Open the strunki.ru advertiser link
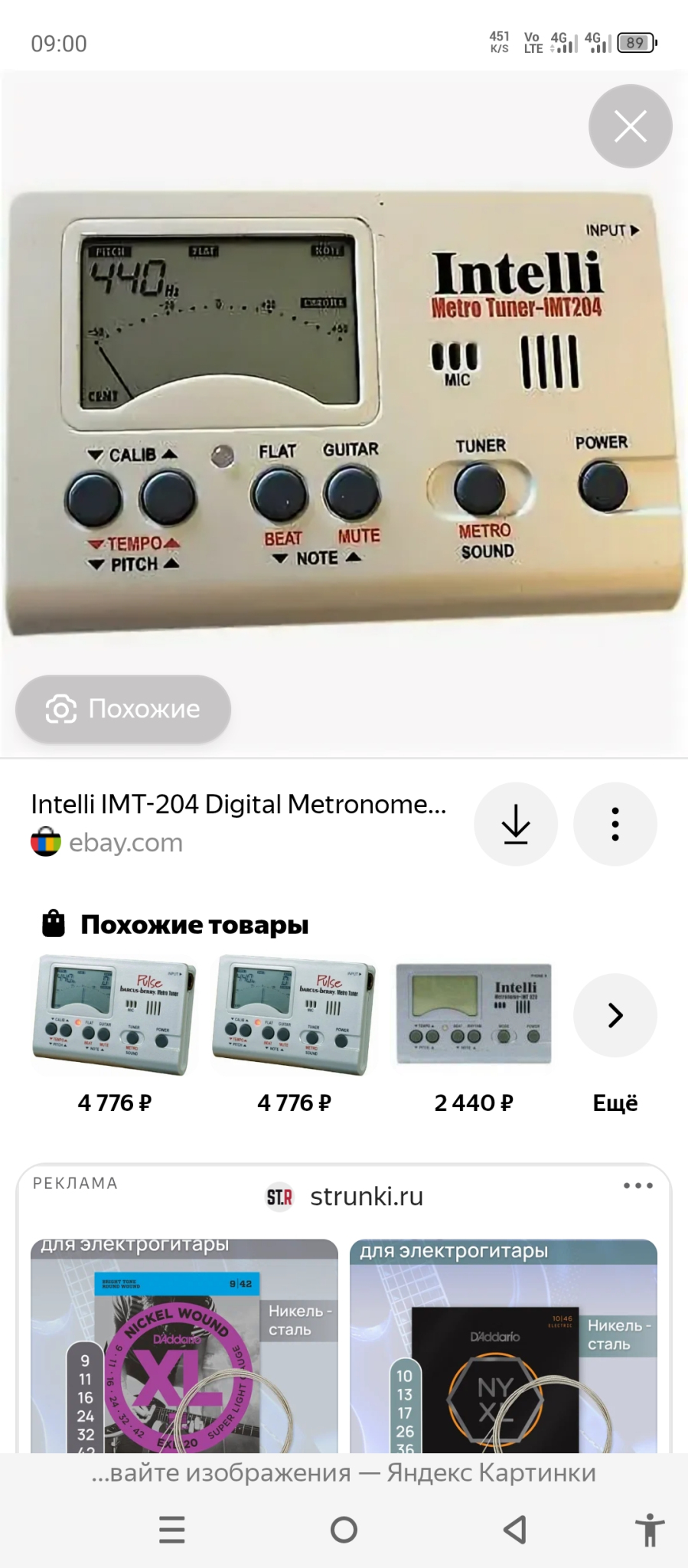The height and width of the screenshot is (1568, 688). 366,1197
